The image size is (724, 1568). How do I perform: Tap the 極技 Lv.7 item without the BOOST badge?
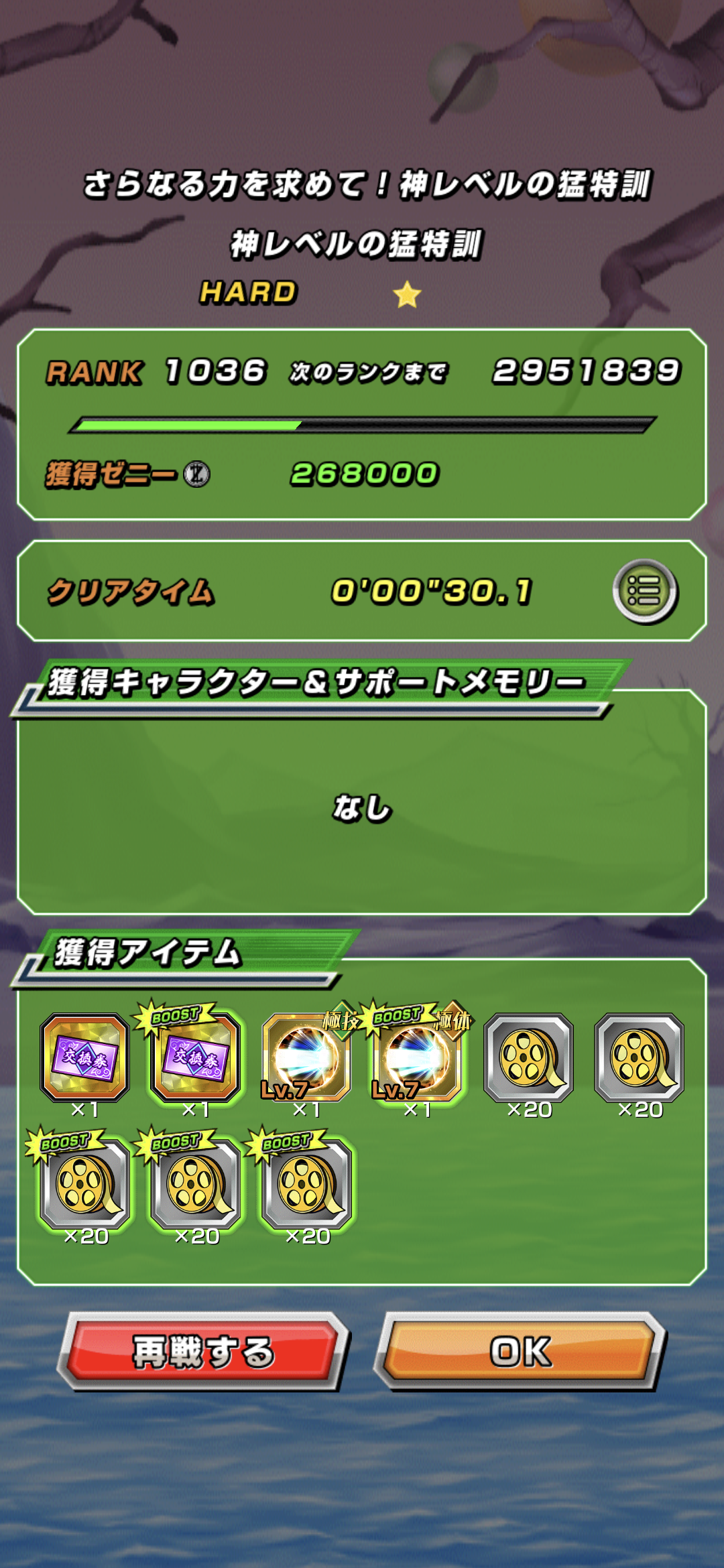(306, 1058)
